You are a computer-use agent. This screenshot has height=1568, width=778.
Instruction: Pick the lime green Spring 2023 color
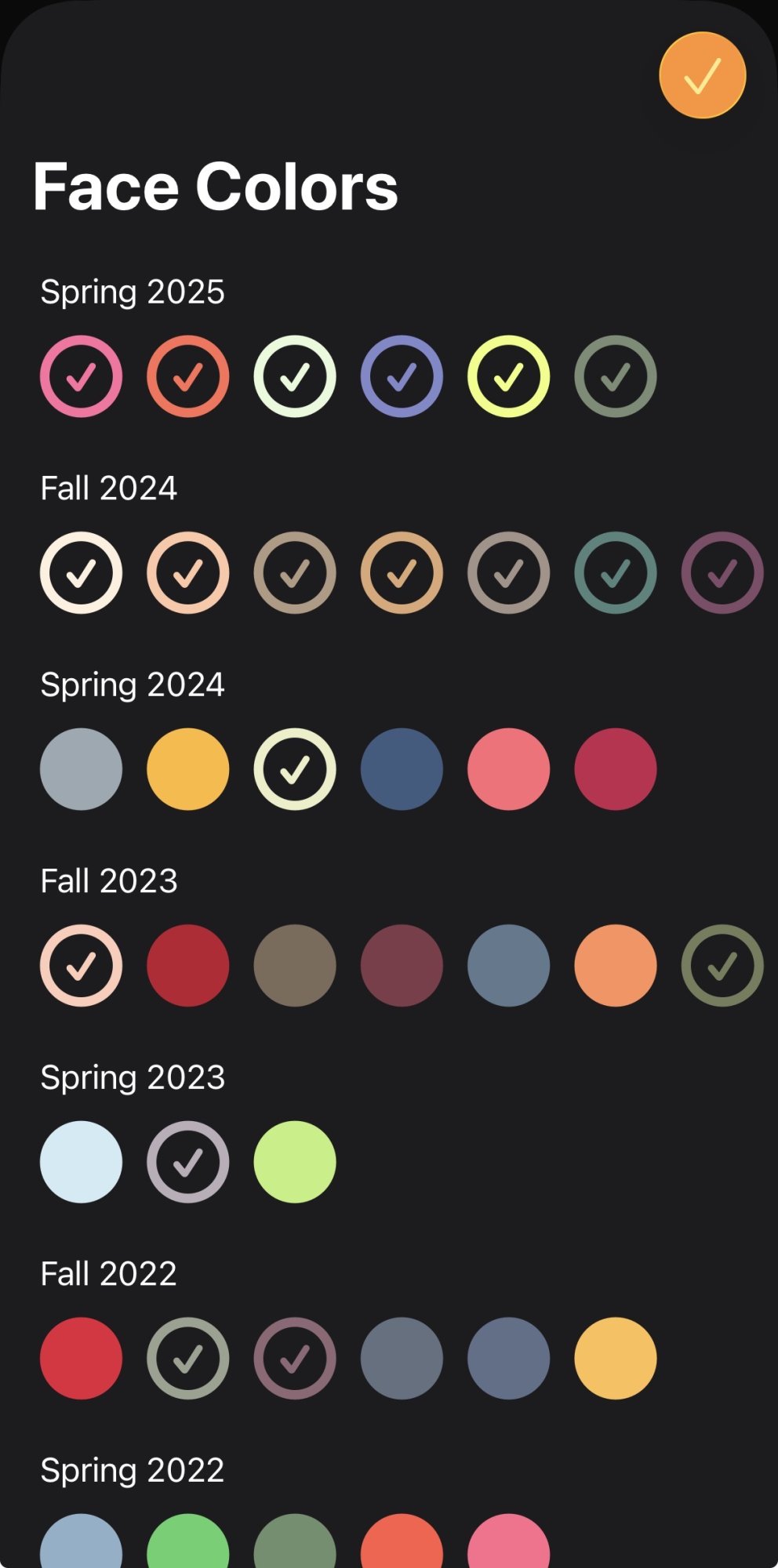coord(295,1162)
